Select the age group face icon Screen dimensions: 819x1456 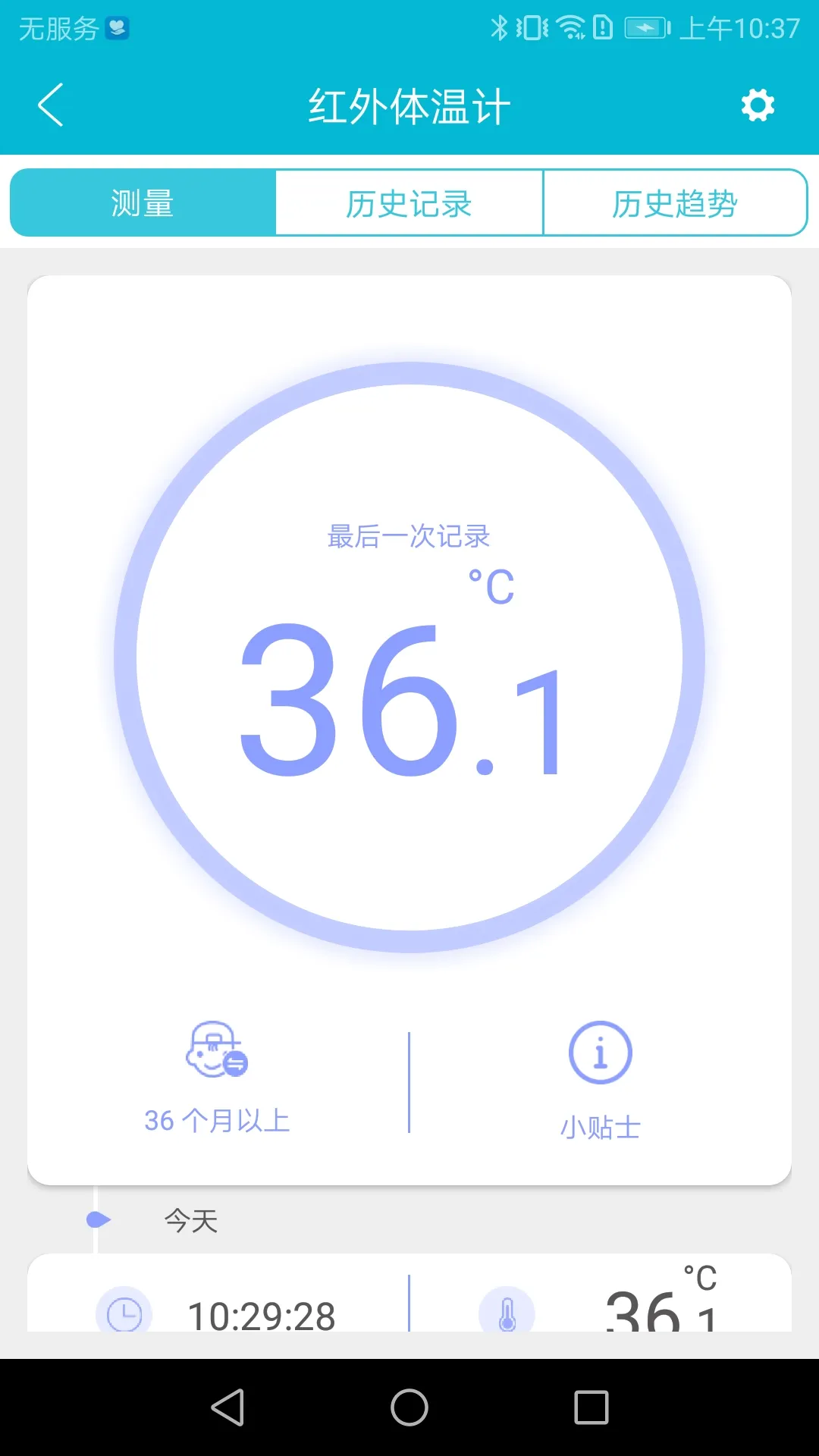[x=218, y=1053]
